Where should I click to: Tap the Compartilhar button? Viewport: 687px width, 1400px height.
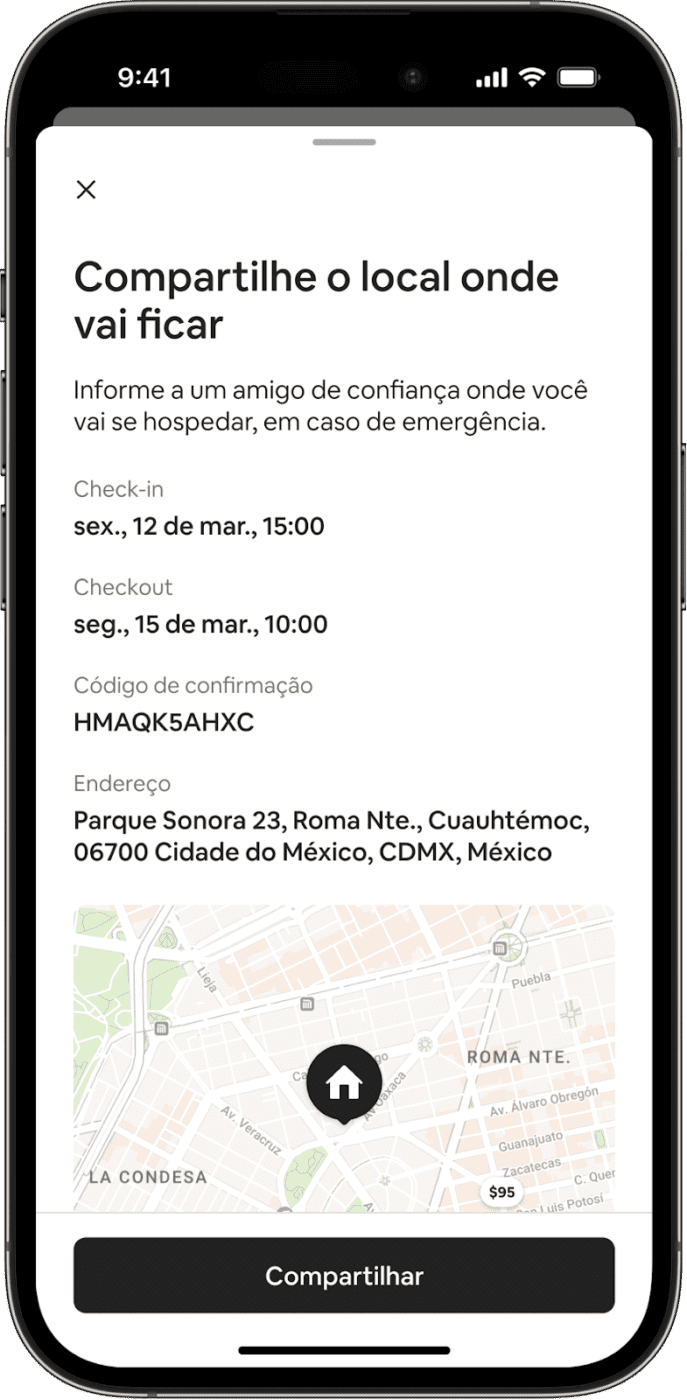[x=344, y=1276]
